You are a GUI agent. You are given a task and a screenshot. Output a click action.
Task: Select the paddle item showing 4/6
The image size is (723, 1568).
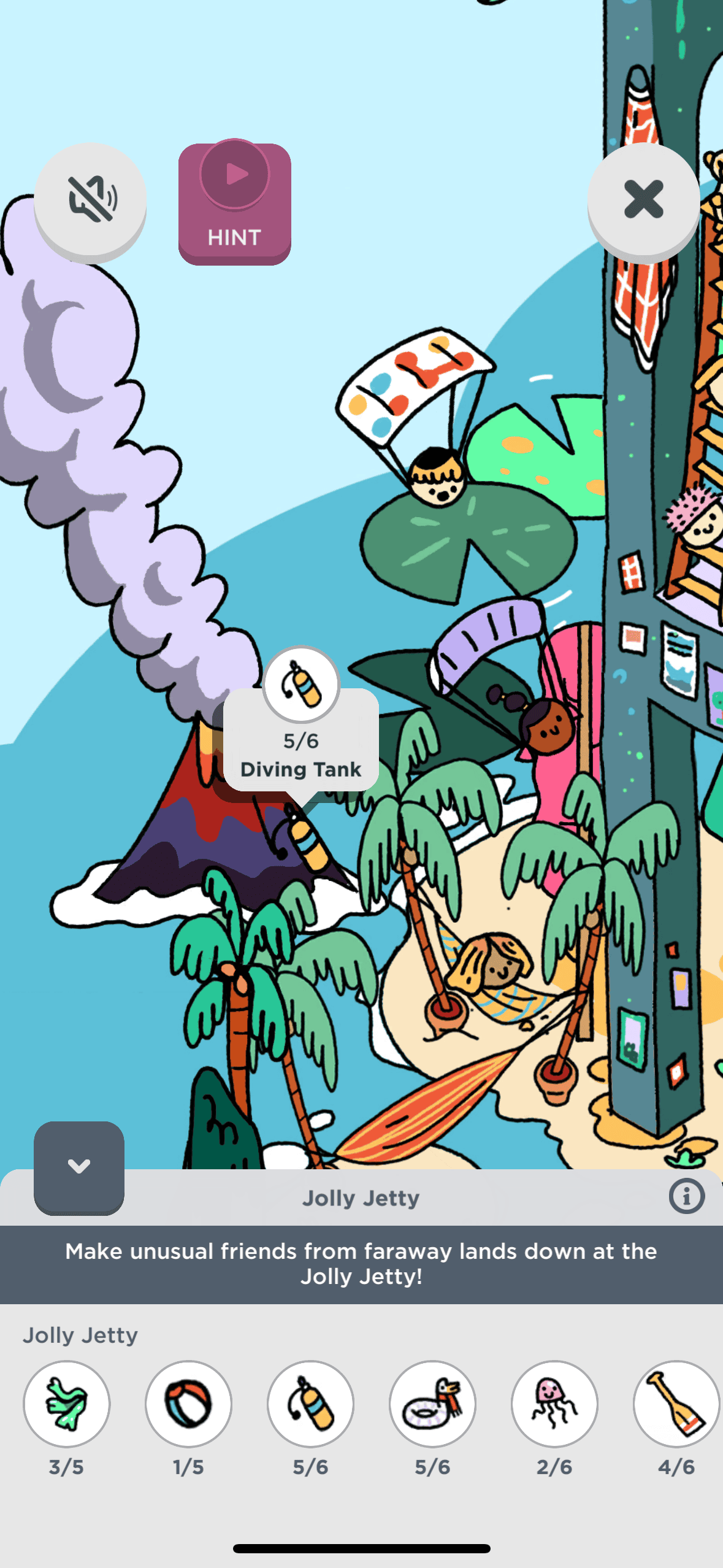click(x=676, y=1404)
